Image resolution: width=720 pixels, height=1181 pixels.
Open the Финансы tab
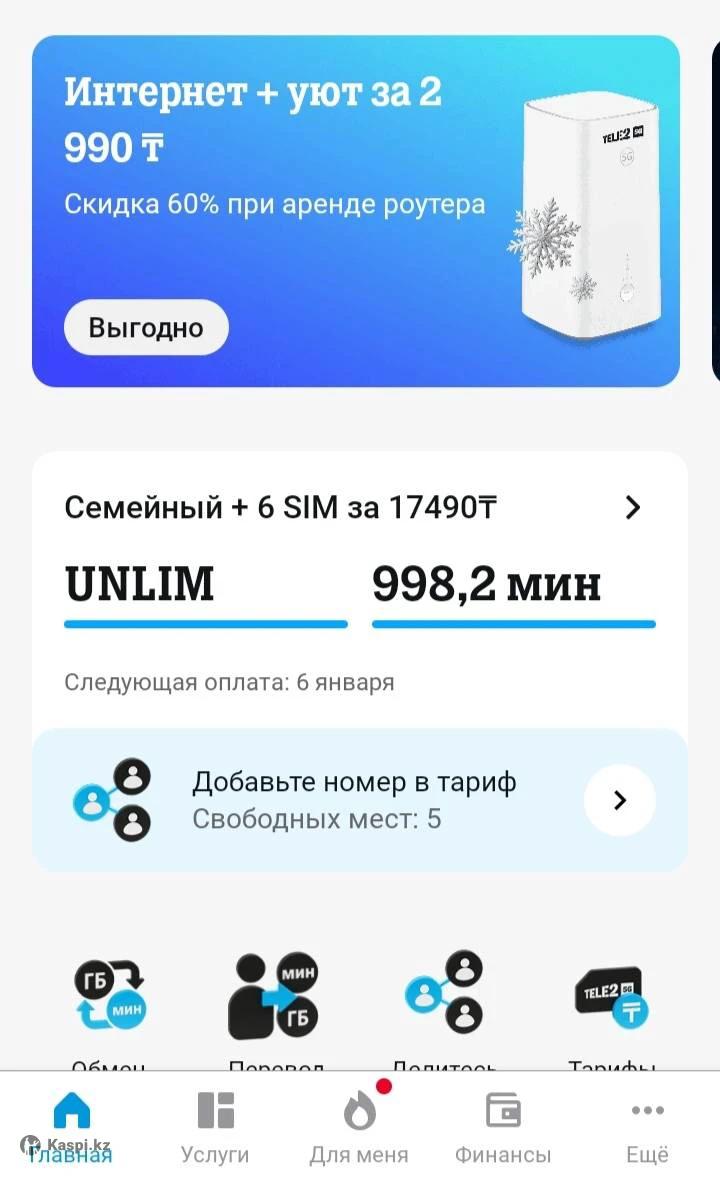pos(503,1127)
